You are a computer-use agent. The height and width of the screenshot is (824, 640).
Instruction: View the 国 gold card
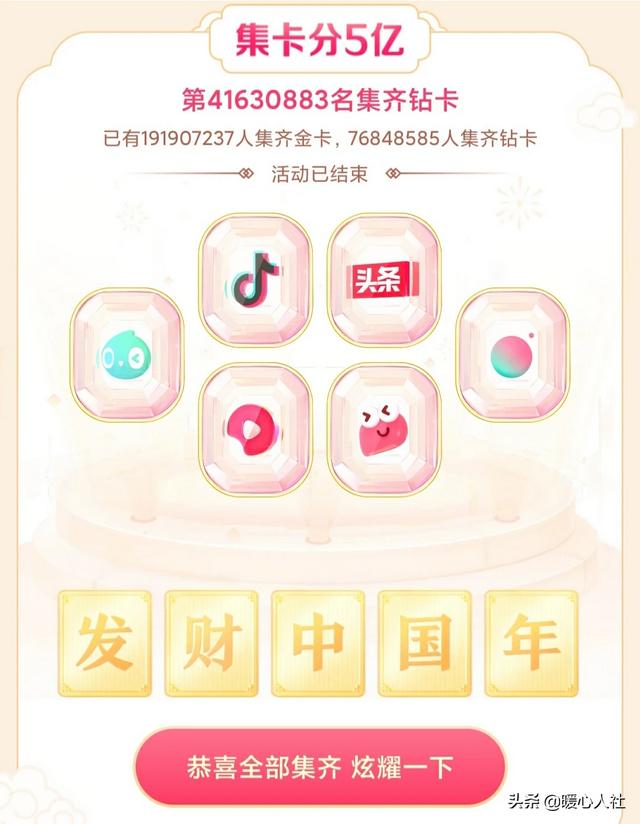[425, 643]
